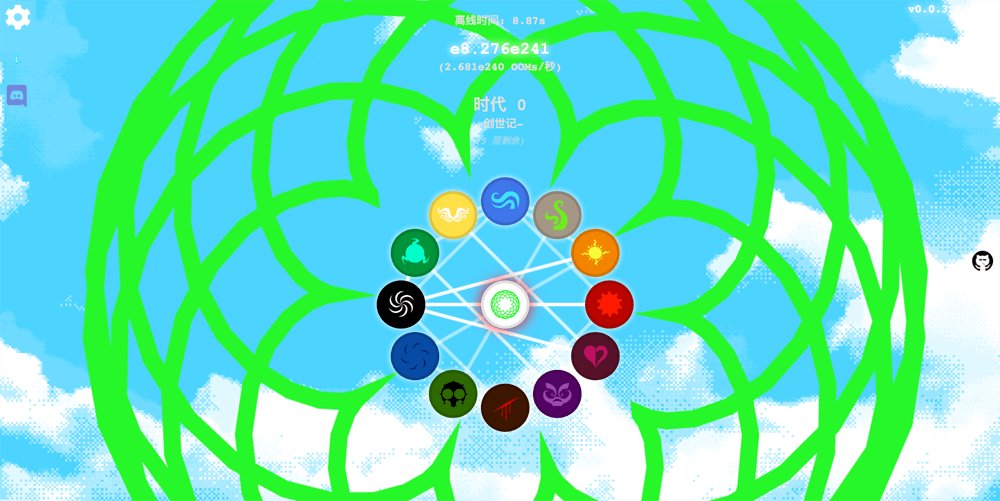
Task: Select the yellow wings node
Action: pos(453,215)
